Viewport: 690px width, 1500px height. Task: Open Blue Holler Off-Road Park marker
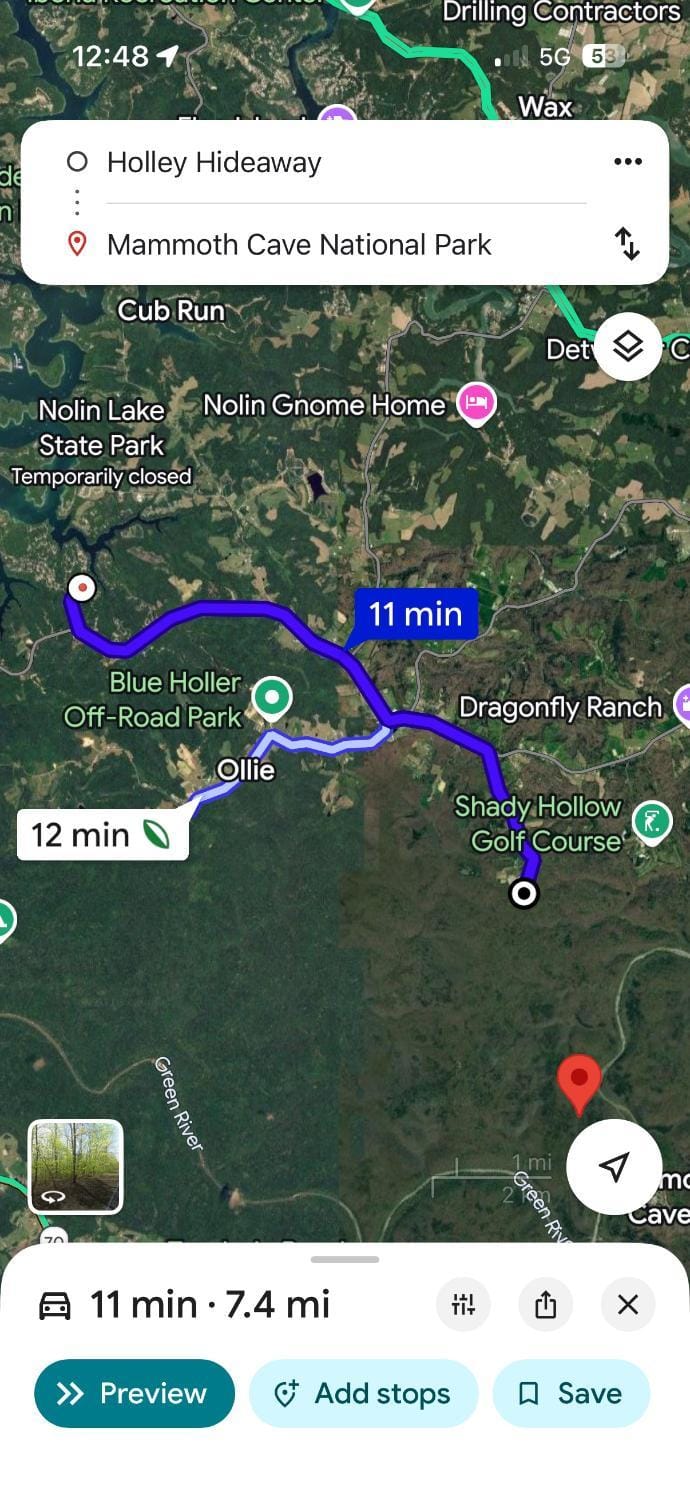point(272,697)
